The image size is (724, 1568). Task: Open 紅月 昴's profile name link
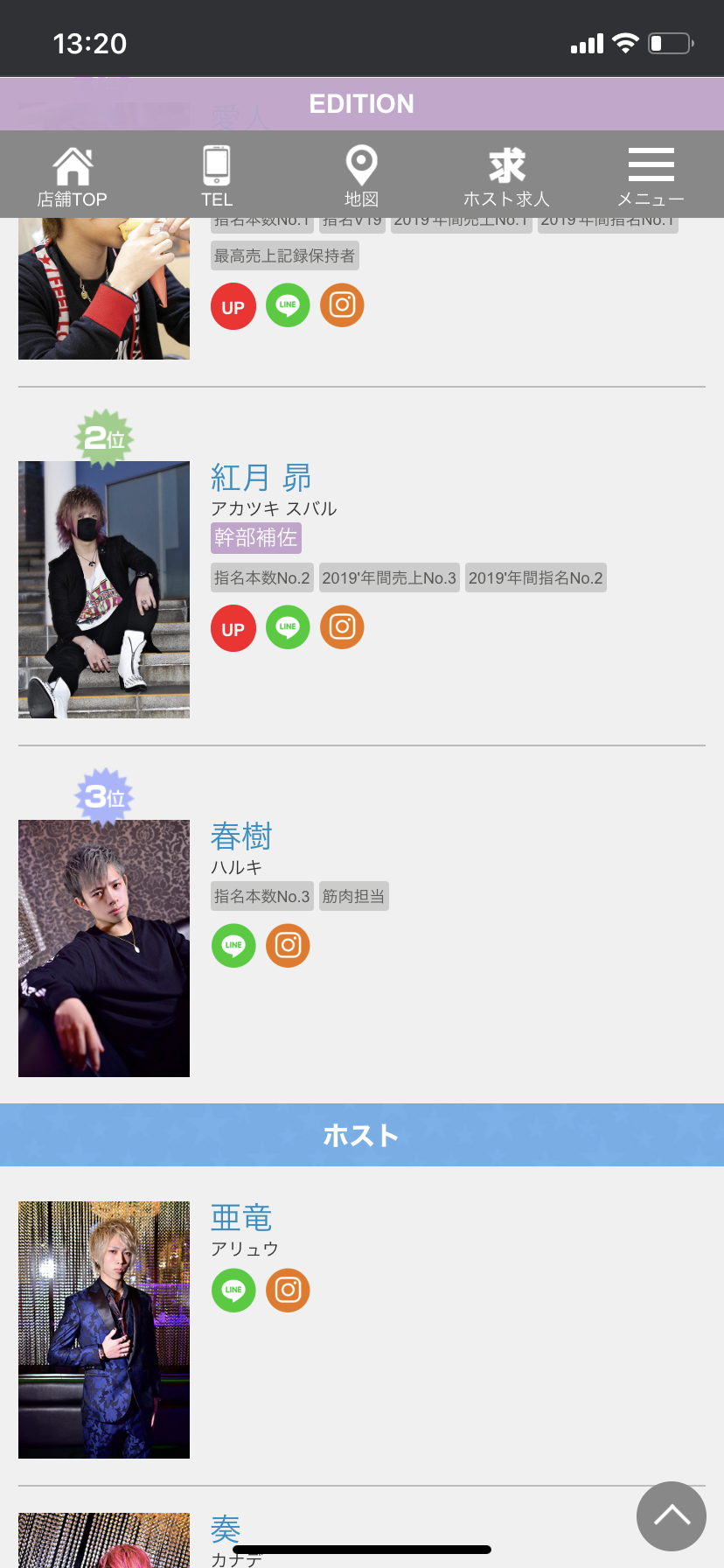coord(261,478)
